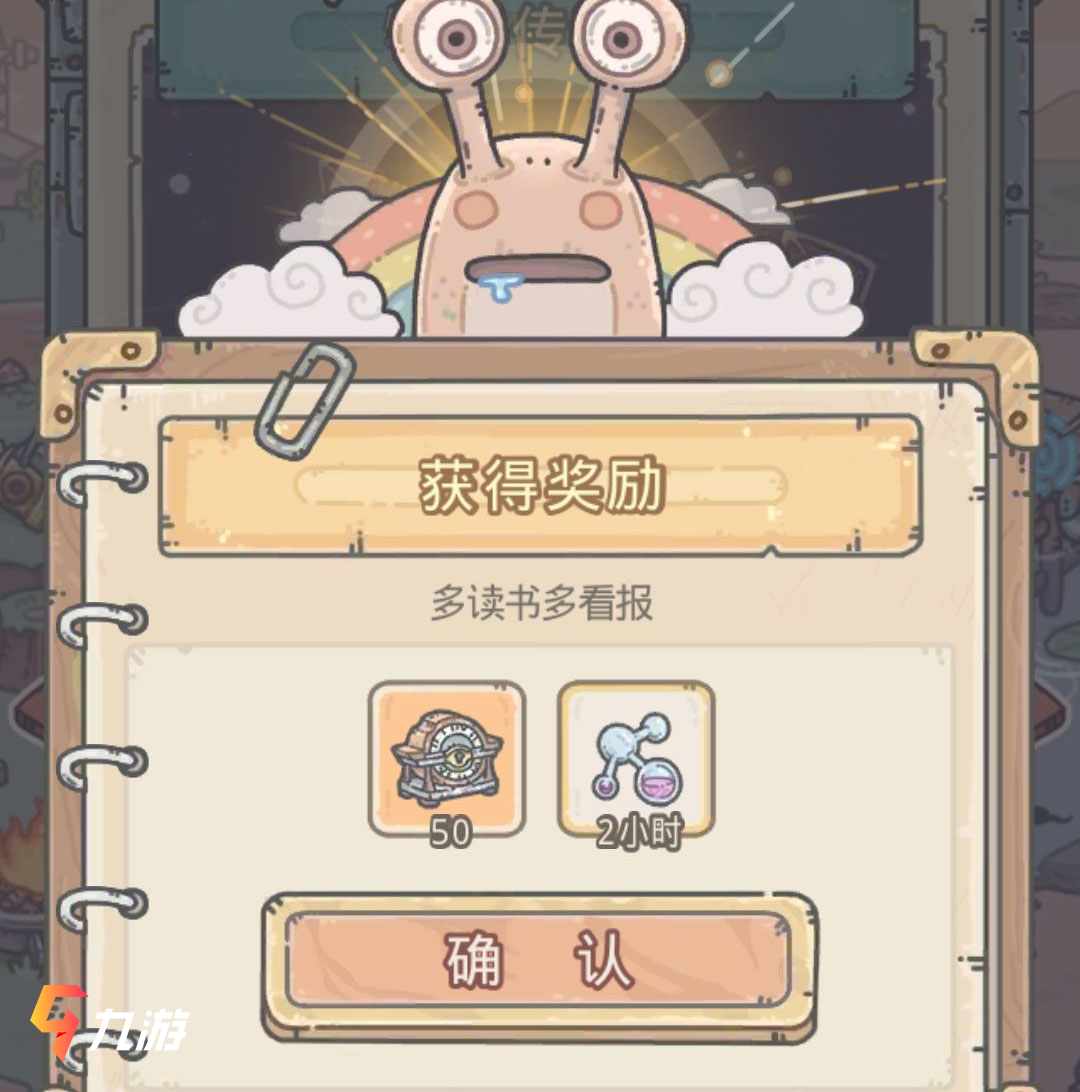Confirm the reward with 确认 button
The width and height of the screenshot is (1080, 1092).
point(539,963)
